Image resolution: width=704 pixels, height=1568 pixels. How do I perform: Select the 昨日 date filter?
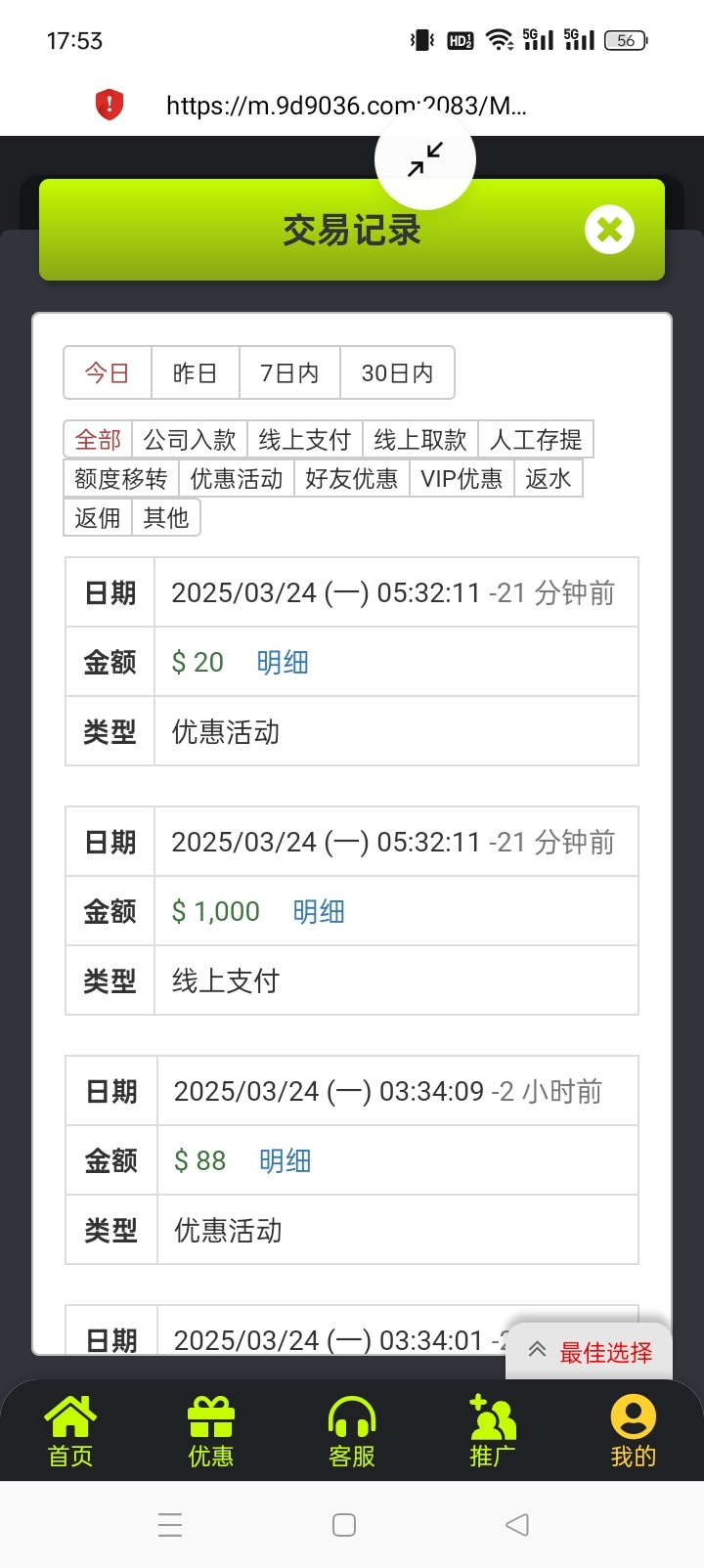195,373
